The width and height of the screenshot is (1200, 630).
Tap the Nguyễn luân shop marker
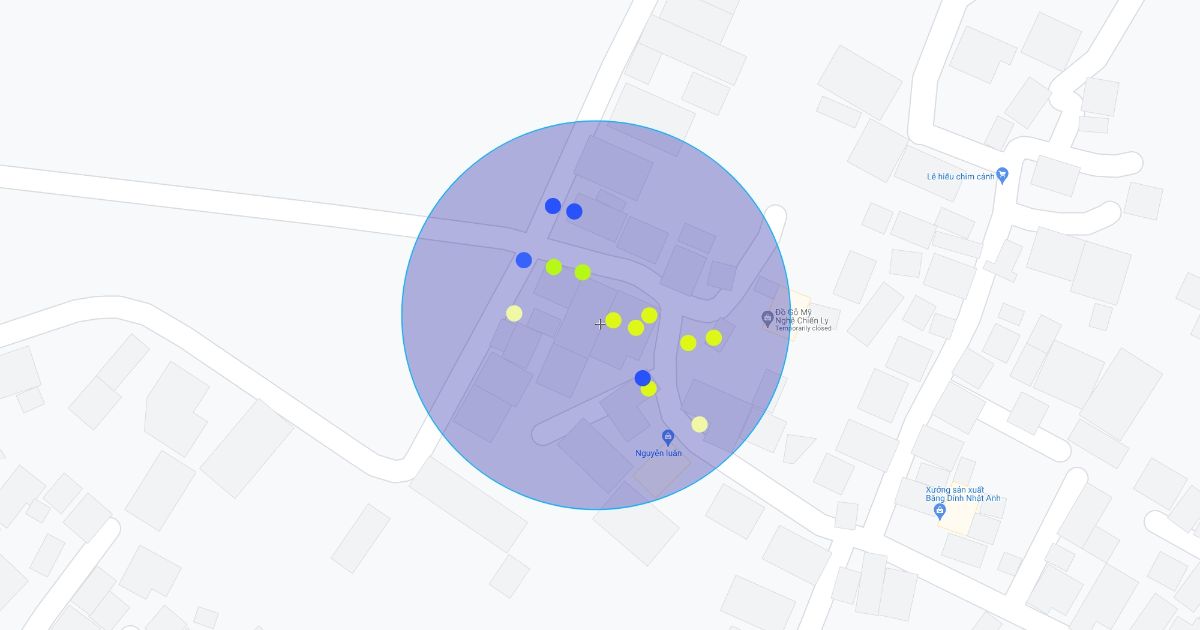pos(668,437)
